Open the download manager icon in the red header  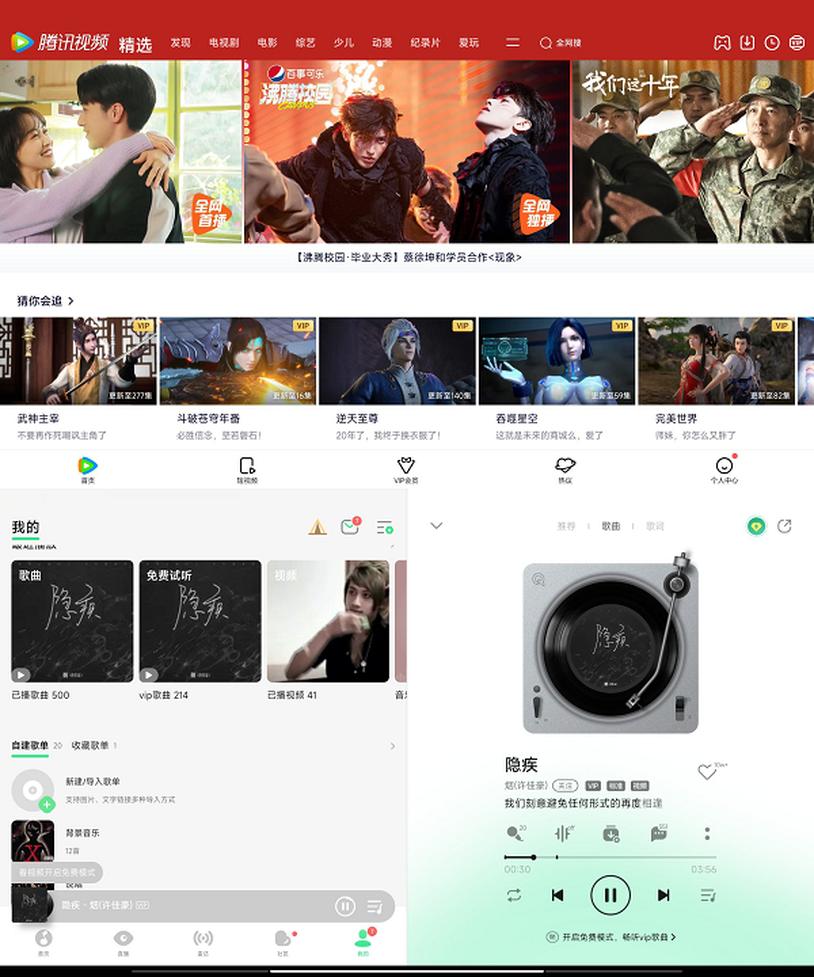point(747,42)
